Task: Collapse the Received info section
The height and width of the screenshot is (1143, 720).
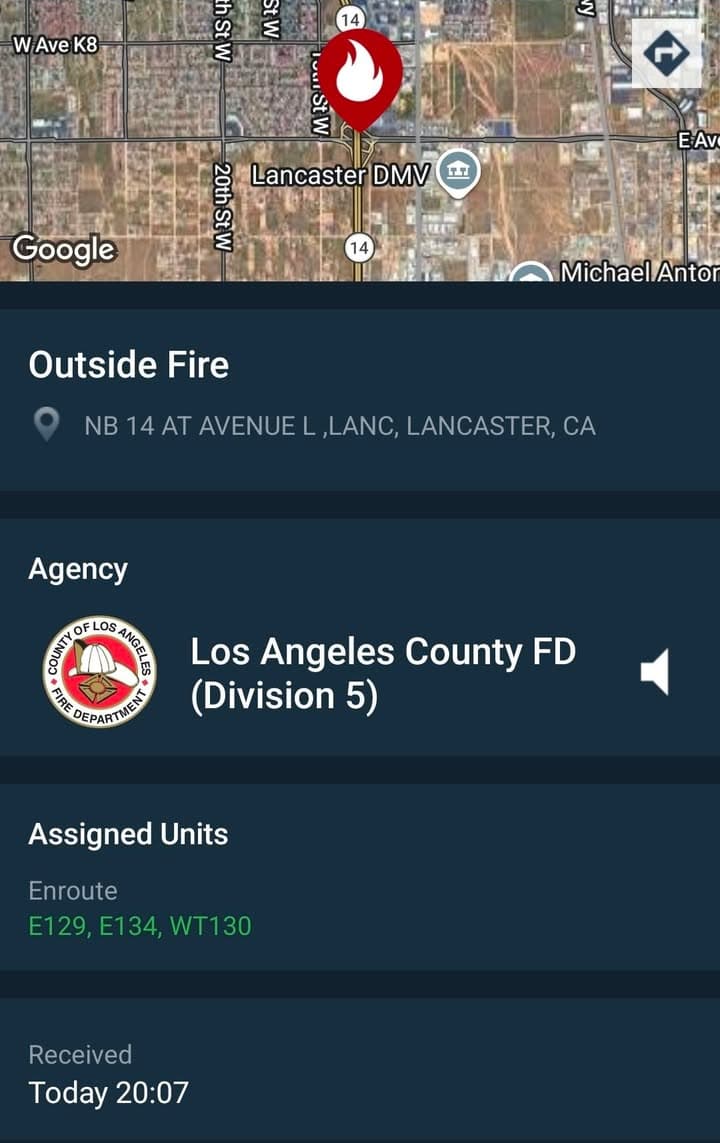Action: click(x=81, y=1054)
